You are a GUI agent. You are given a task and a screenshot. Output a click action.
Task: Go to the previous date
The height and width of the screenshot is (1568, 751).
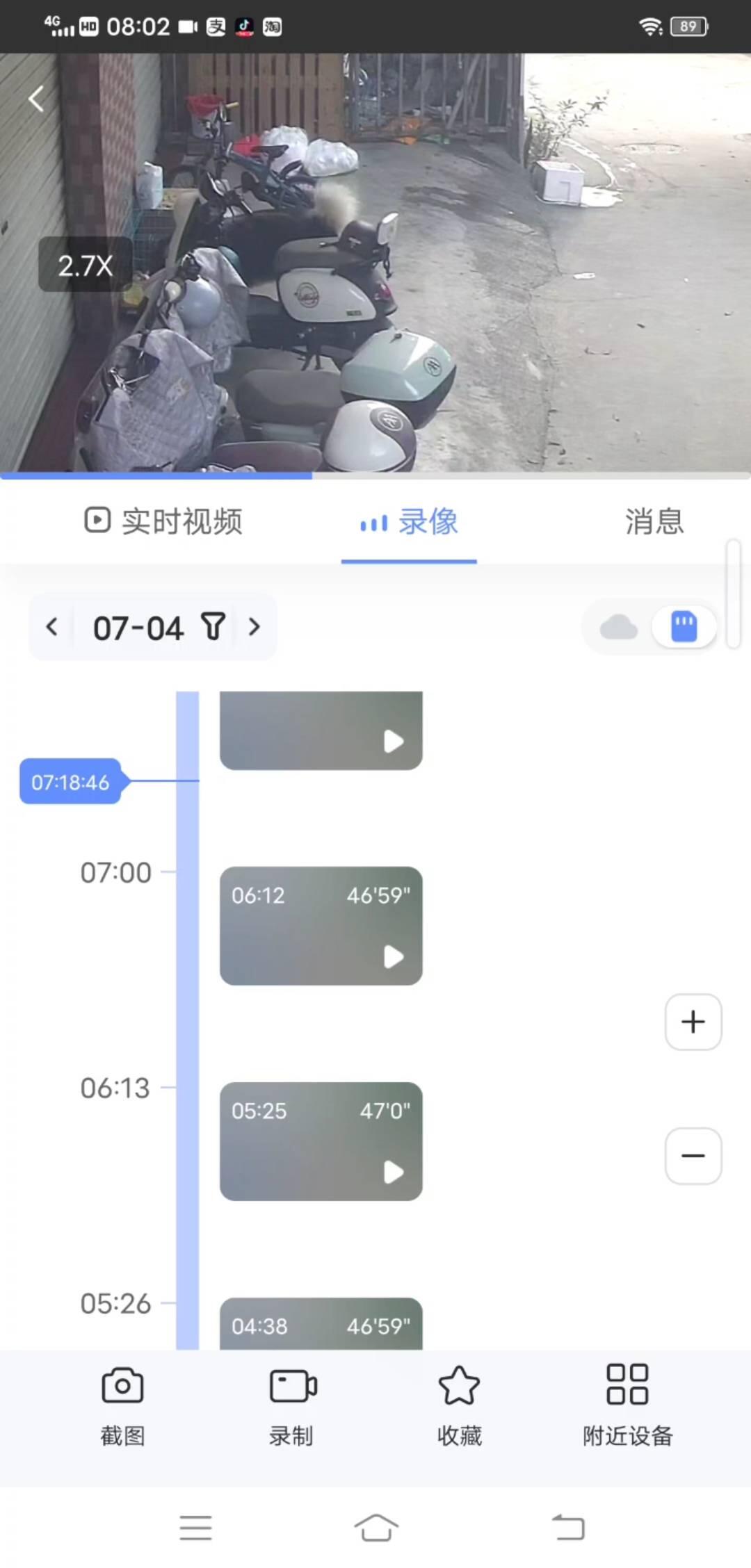click(x=51, y=627)
